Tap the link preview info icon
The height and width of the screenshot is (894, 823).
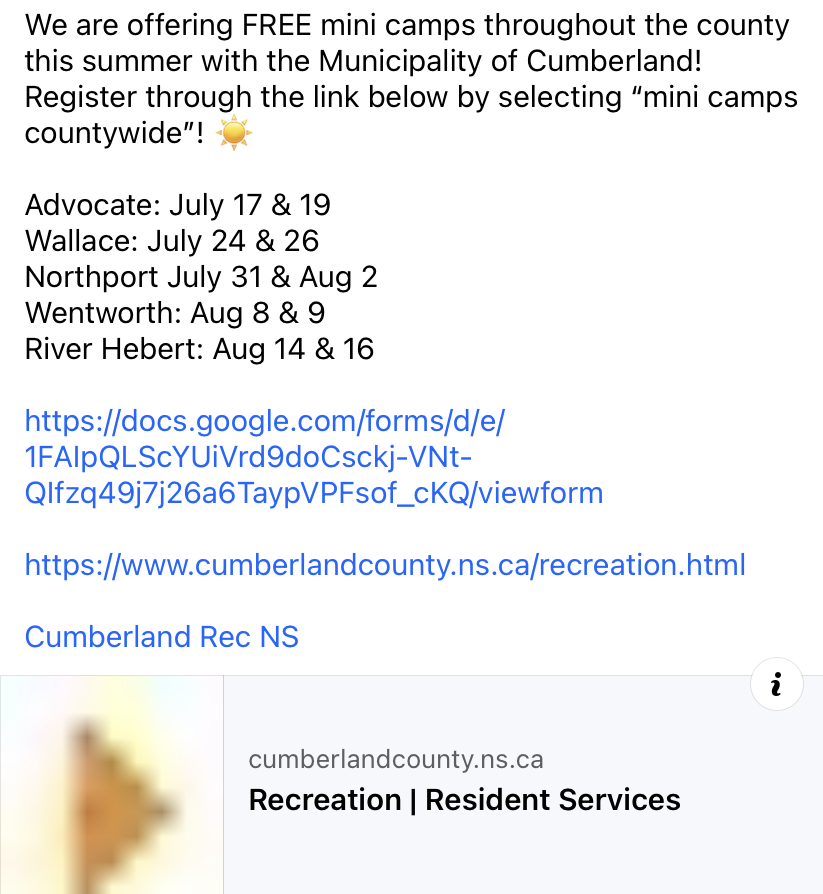point(775,685)
